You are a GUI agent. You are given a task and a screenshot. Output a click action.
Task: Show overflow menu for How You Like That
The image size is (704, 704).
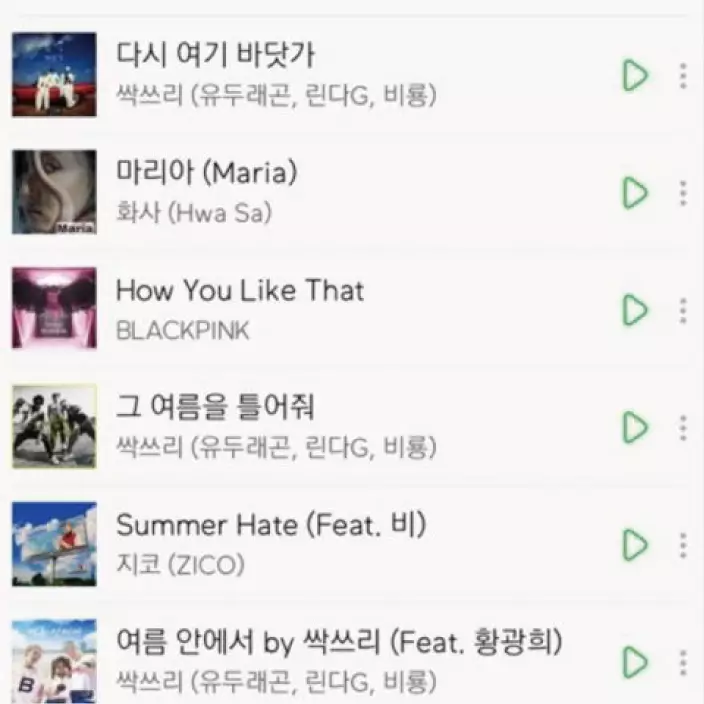[x=683, y=310]
